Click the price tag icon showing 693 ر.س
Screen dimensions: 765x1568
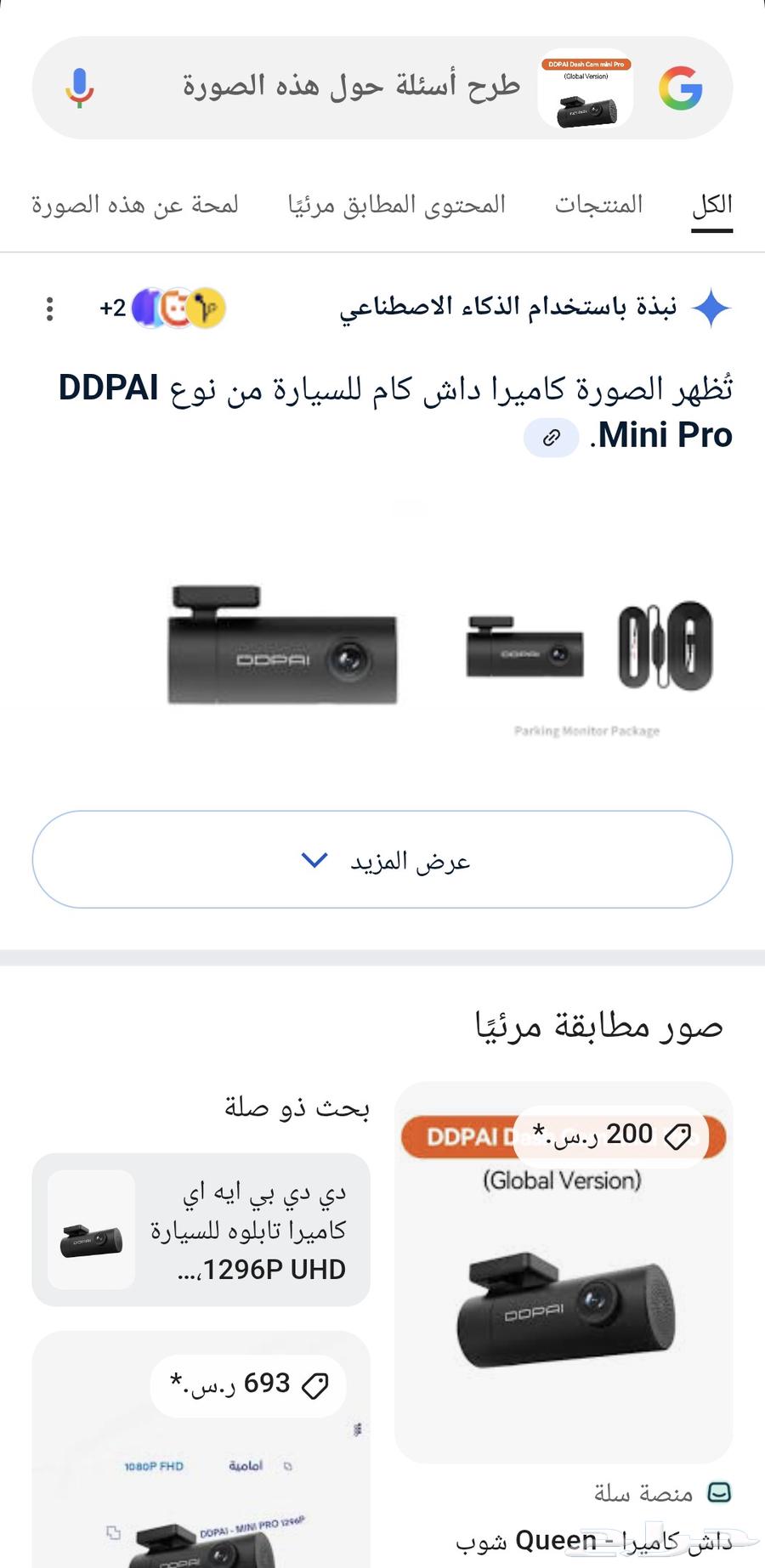tap(315, 1384)
